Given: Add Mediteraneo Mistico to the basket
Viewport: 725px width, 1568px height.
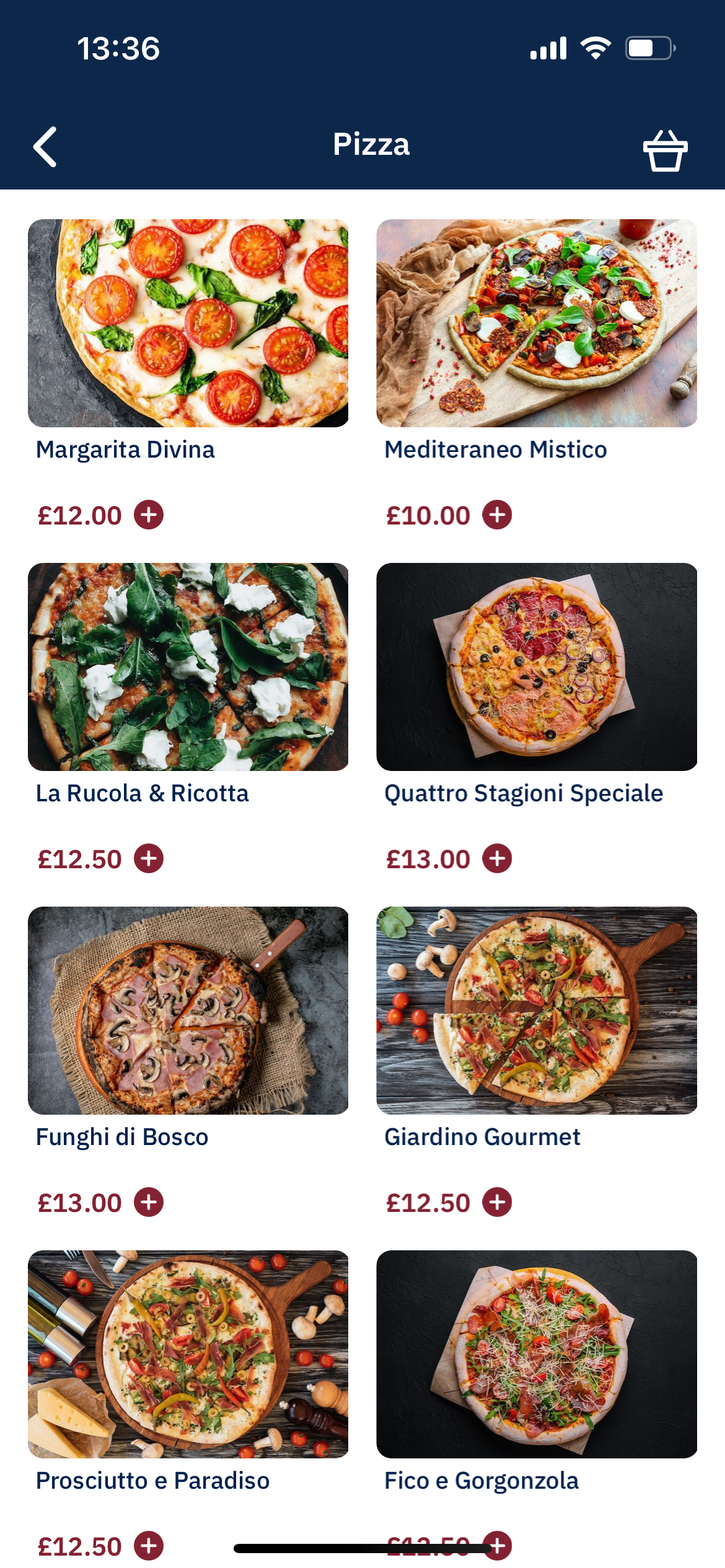Looking at the screenshot, I should point(498,515).
